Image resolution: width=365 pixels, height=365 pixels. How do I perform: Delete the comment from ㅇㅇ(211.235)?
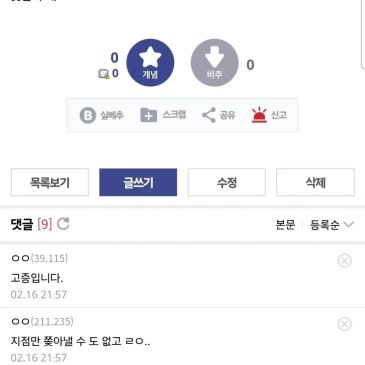click(x=344, y=324)
